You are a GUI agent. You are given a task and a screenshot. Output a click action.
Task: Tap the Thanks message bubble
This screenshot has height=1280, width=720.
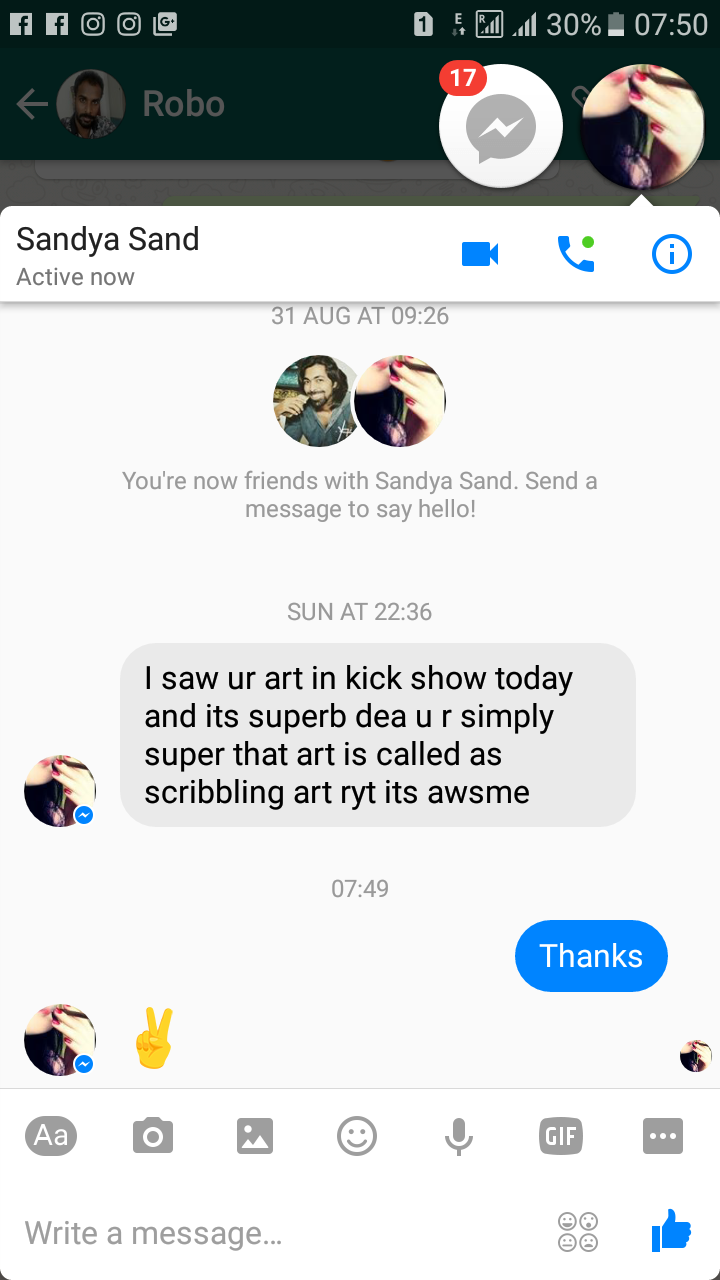(590, 956)
